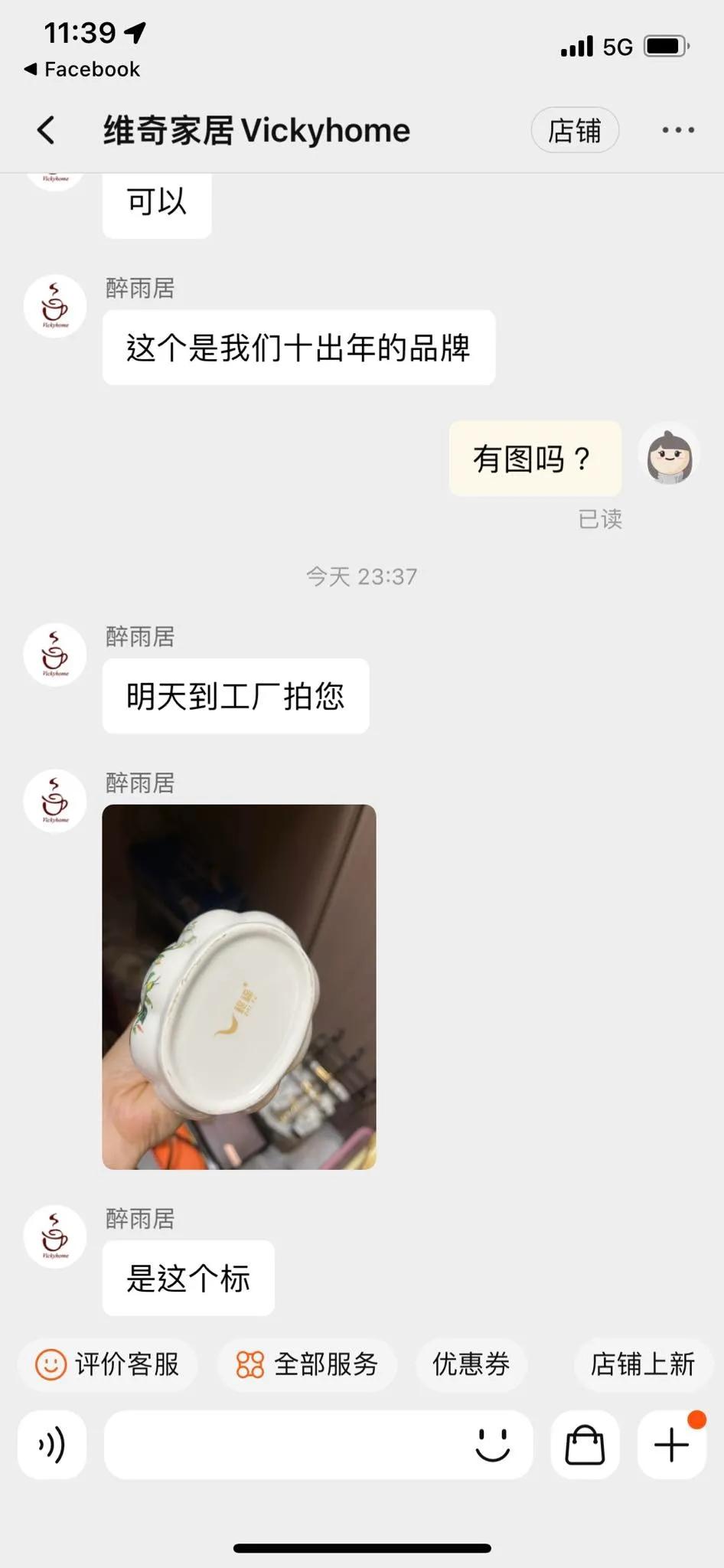Tap the back arrow to exit chat
The height and width of the screenshot is (1568, 724).
click(x=46, y=130)
